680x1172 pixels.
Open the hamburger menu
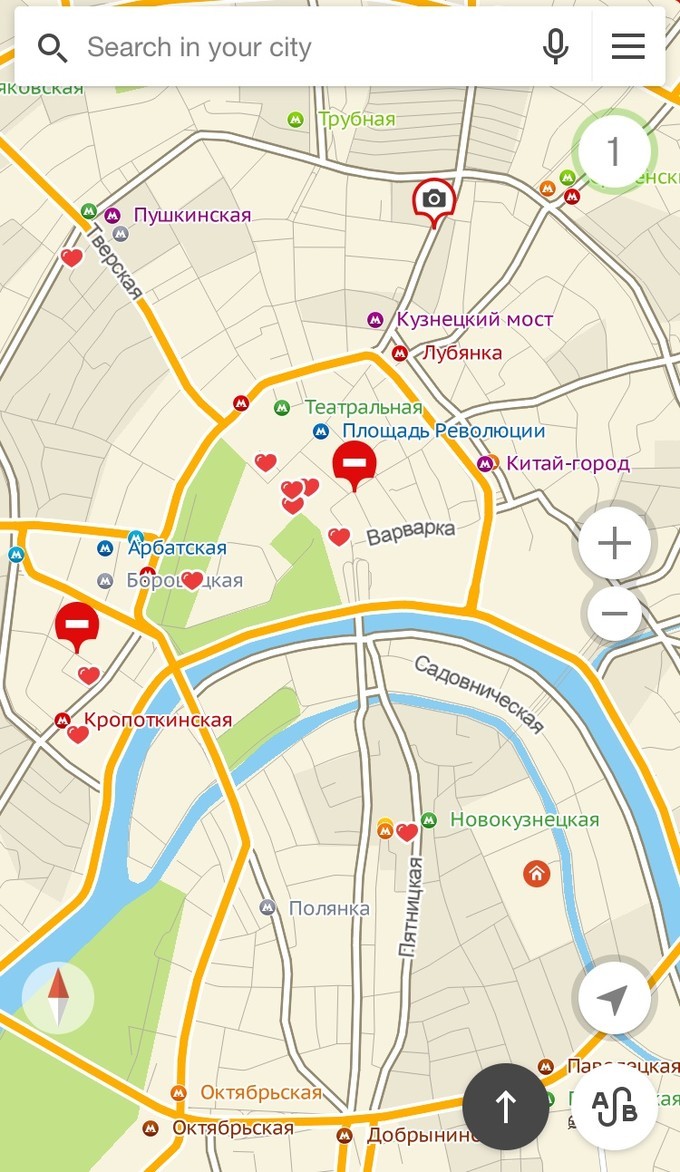628,47
